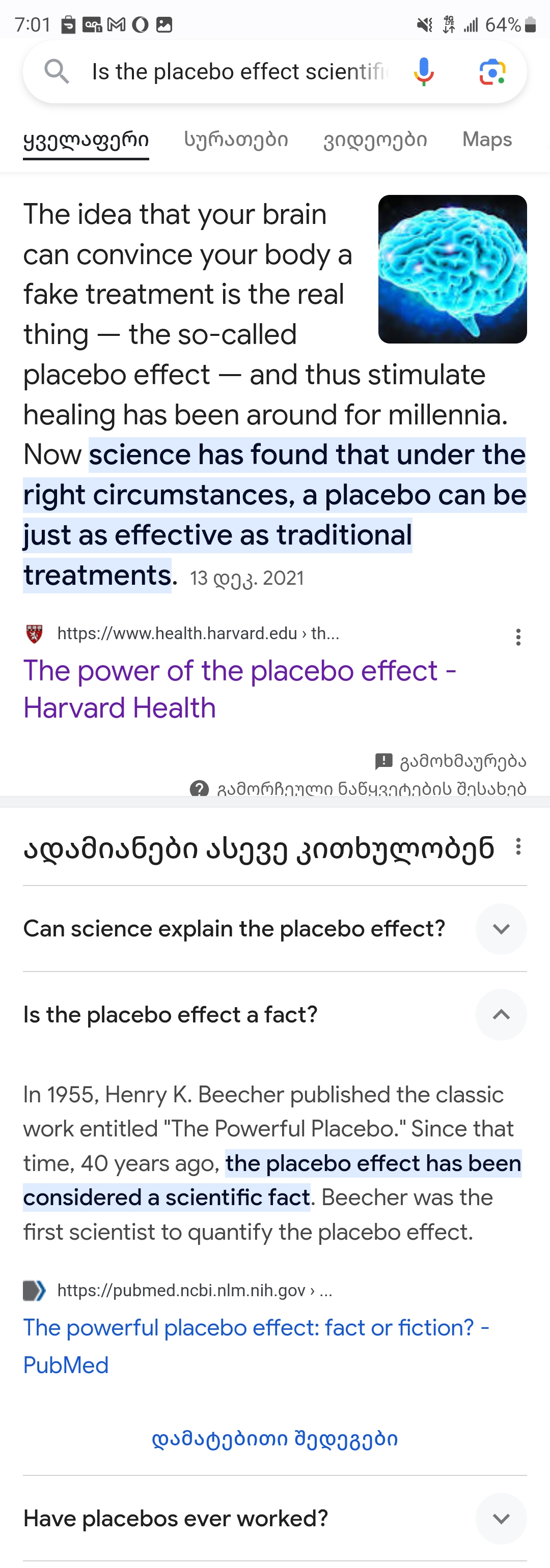Open the PubMed fact or fiction link
Image resolution: width=550 pixels, height=1568 pixels.
coord(256,1346)
